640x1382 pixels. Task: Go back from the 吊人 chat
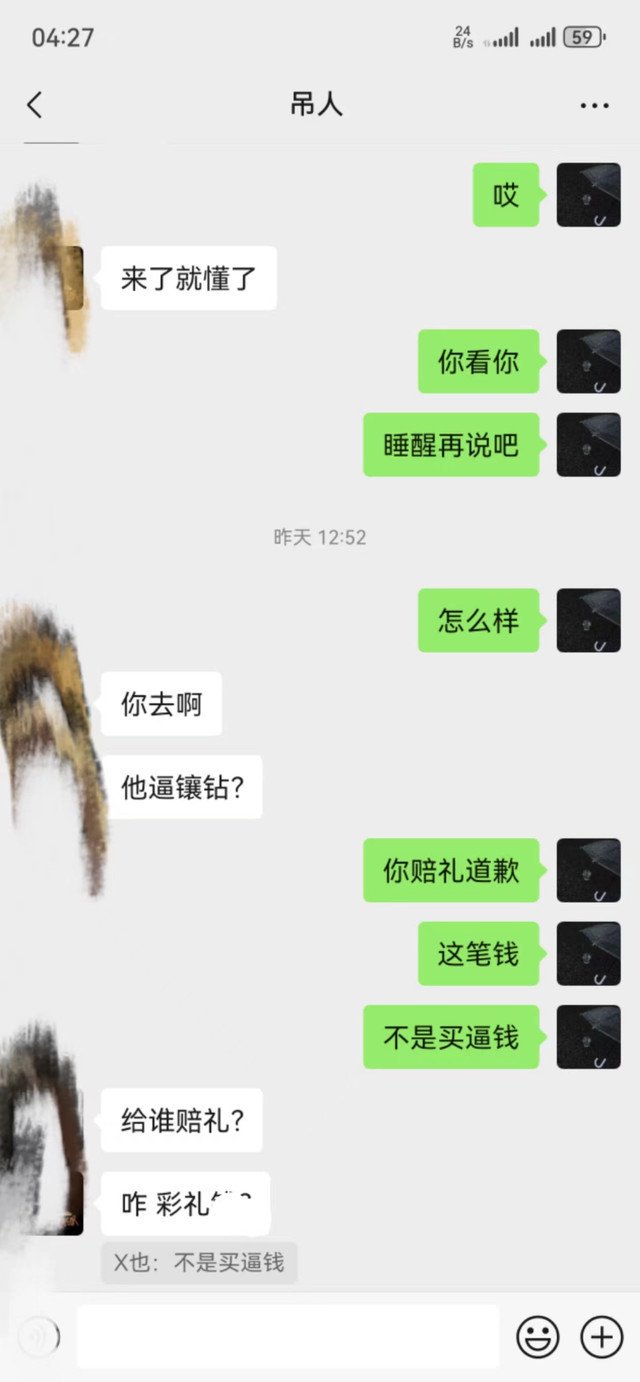[x=35, y=105]
